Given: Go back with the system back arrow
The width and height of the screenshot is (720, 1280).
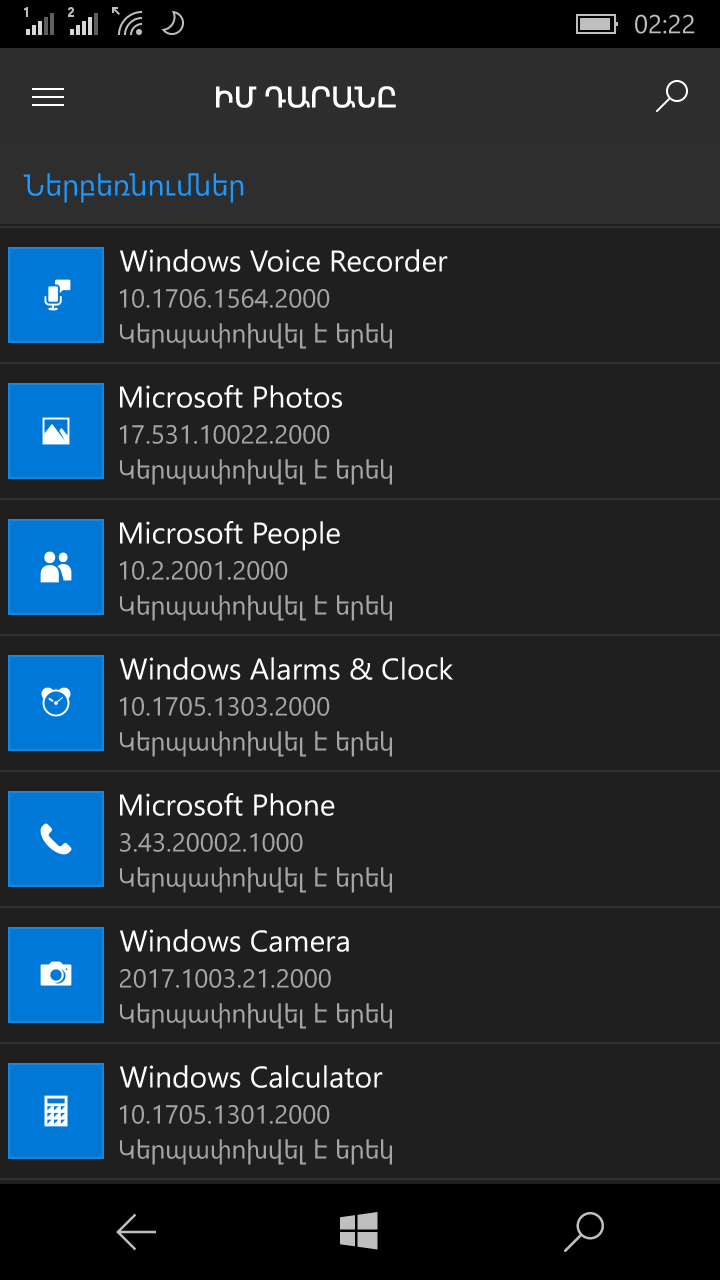Looking at the screenshot, I should pos(136,1232).
